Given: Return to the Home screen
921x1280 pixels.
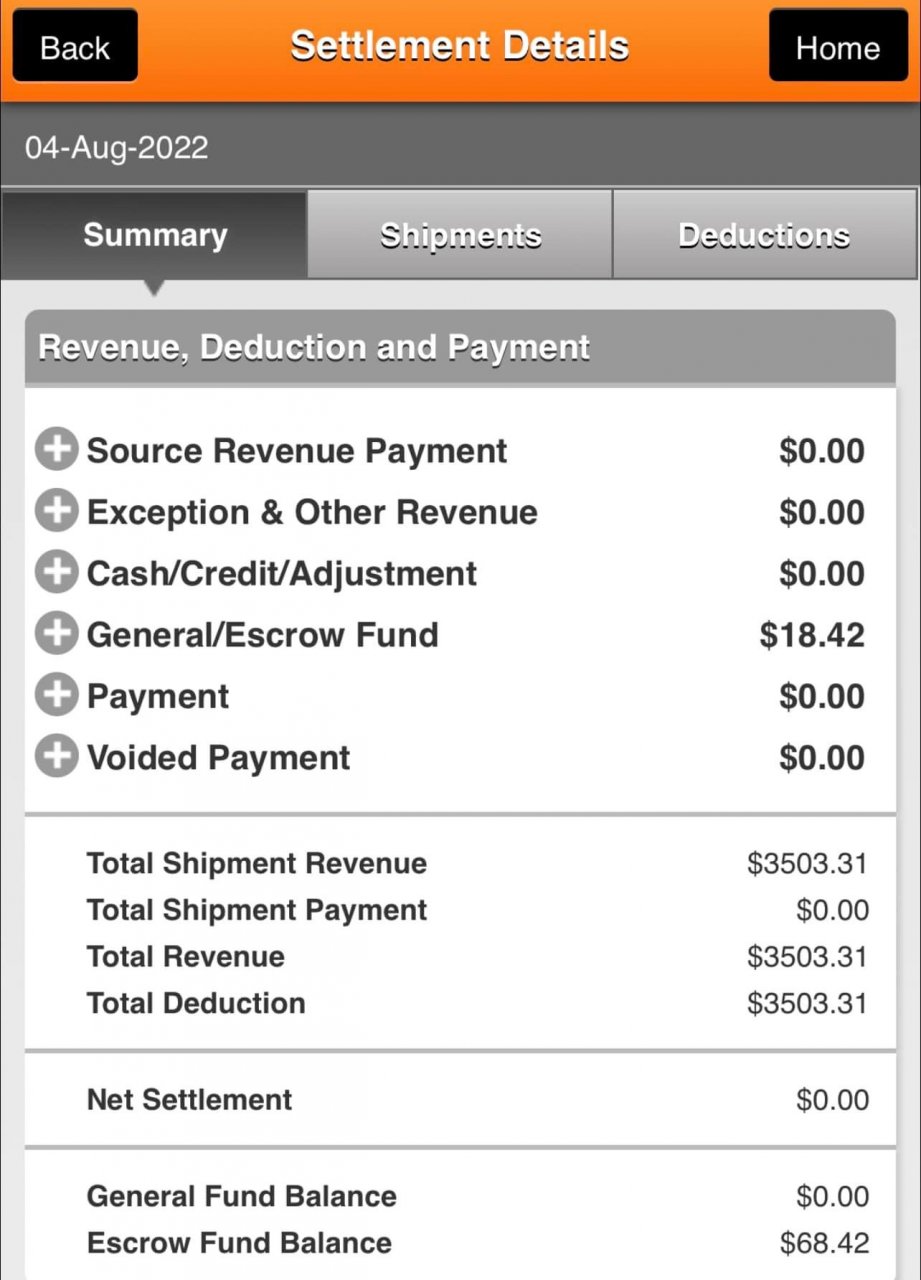Looking at the screenshot, I should click(837, 47).
